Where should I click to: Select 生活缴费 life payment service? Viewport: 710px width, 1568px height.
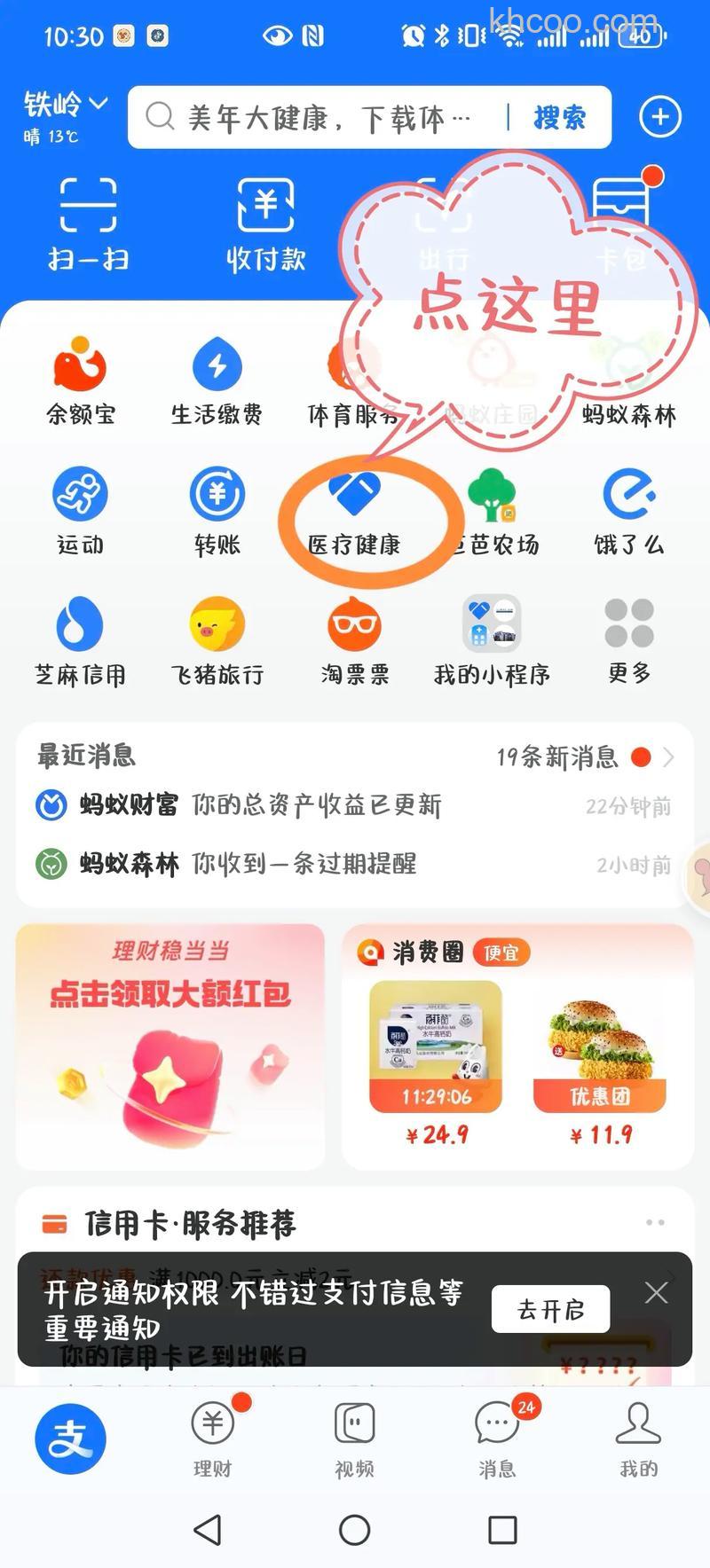point(217,380)
